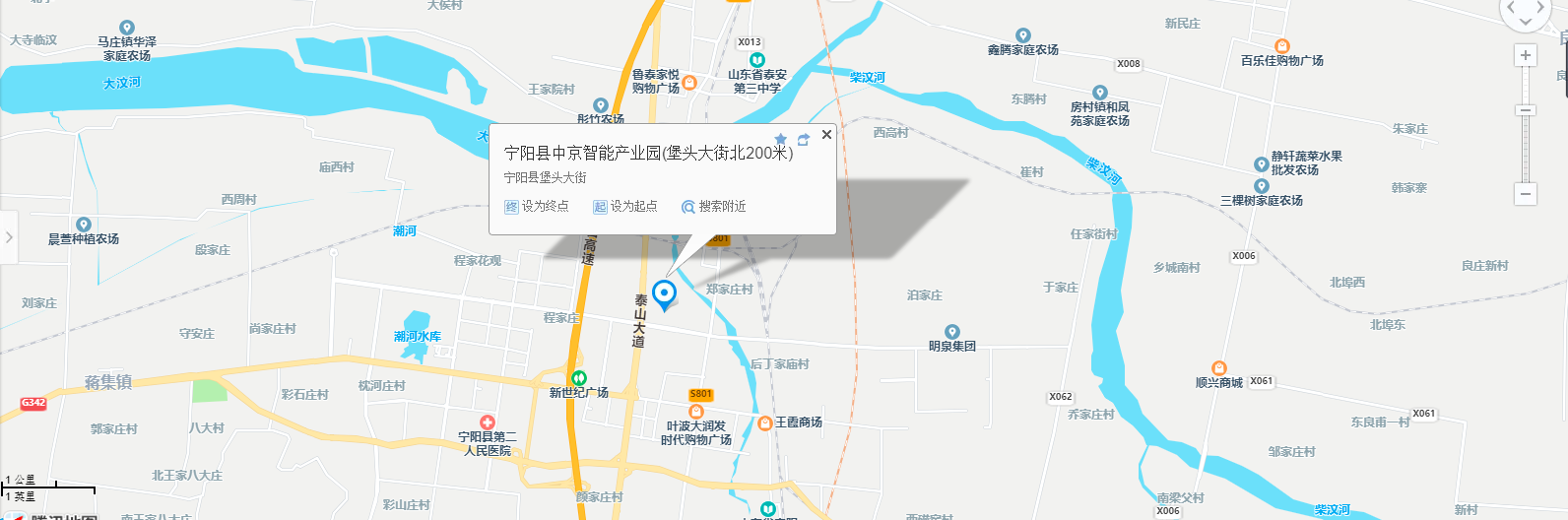Select the 鑫腾家庭农场 marker
1568x520 pixels.
(1022, 35)
